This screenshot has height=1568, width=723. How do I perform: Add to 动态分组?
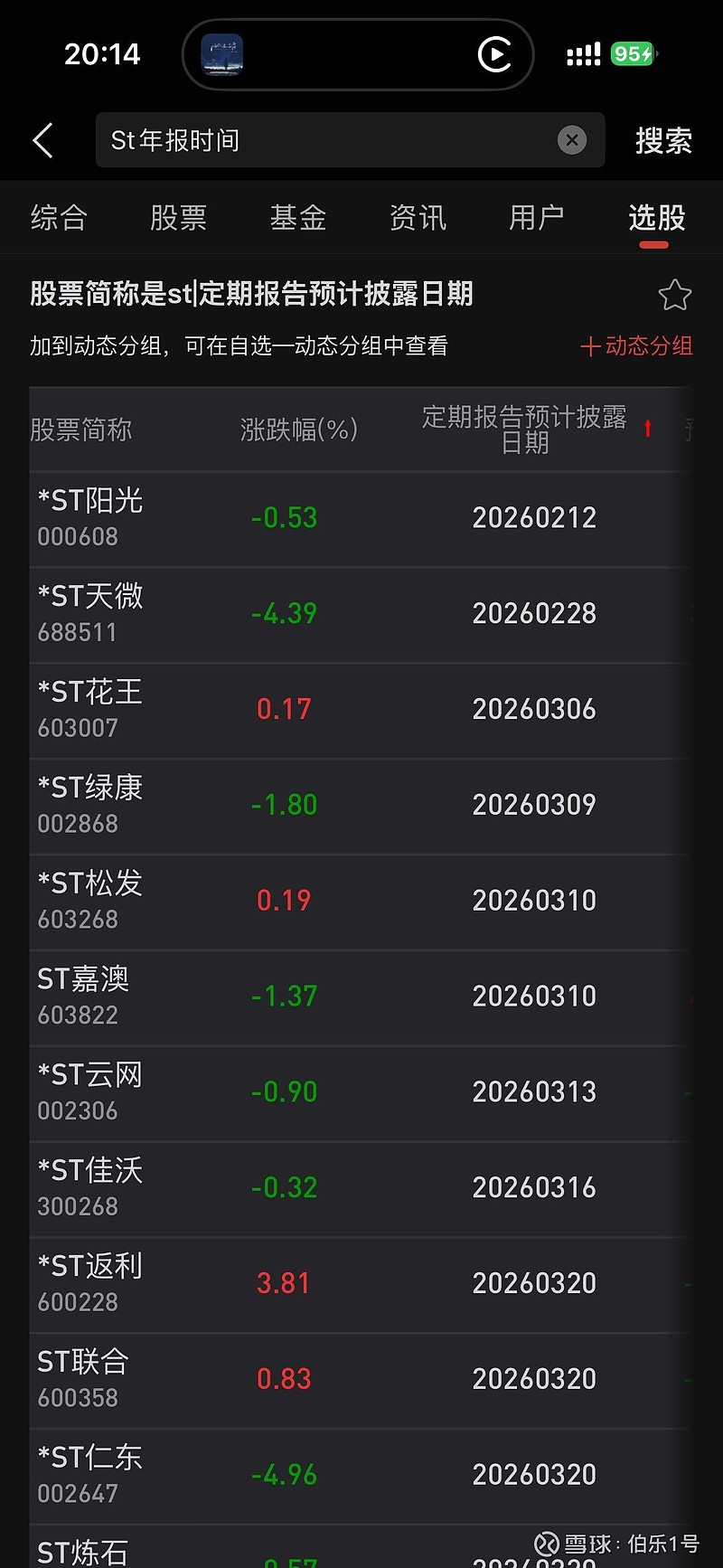[636, 346]
